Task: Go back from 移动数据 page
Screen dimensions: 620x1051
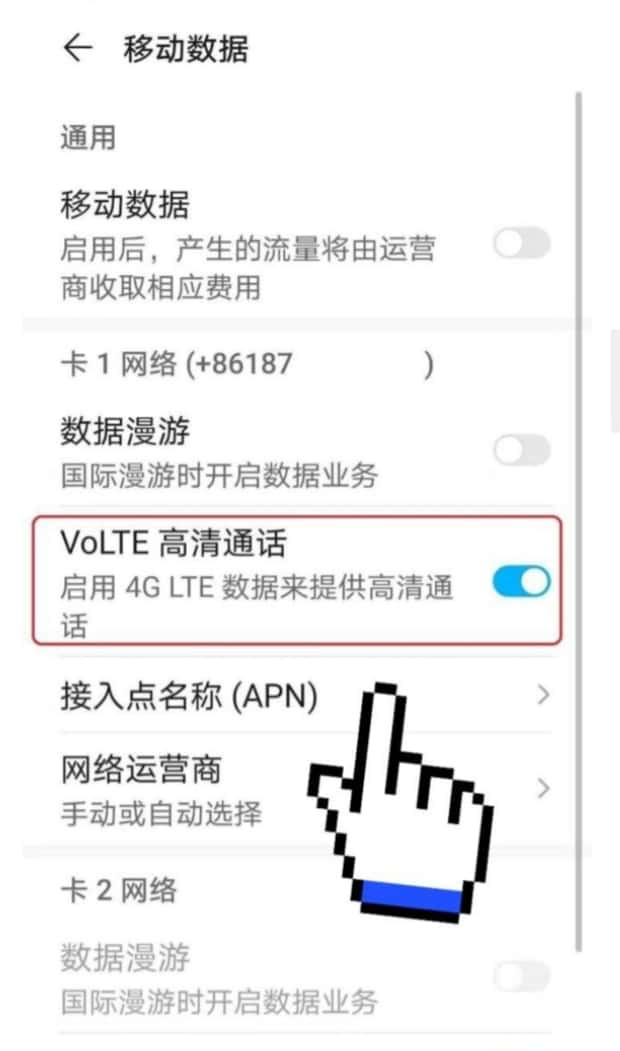Action: (x=78, y=48)
